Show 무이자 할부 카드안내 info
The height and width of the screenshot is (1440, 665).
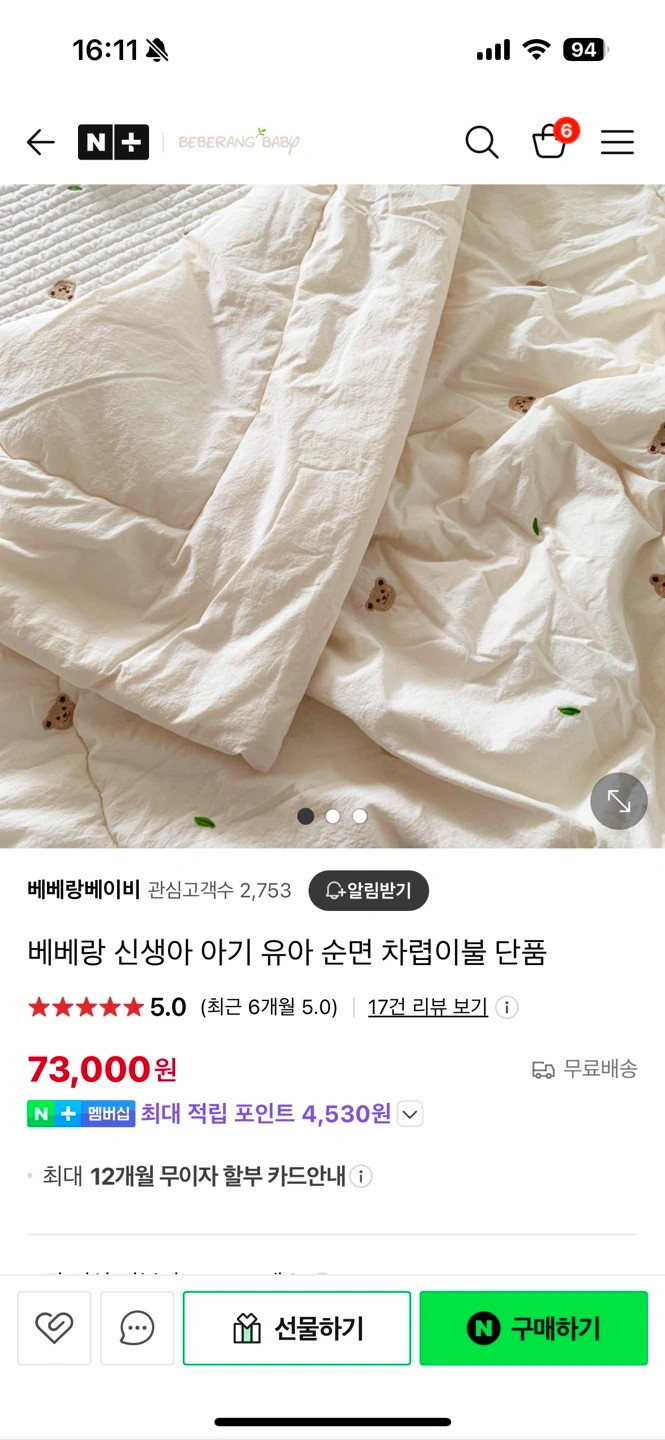pyautogui.click(x=361, y=1176)
